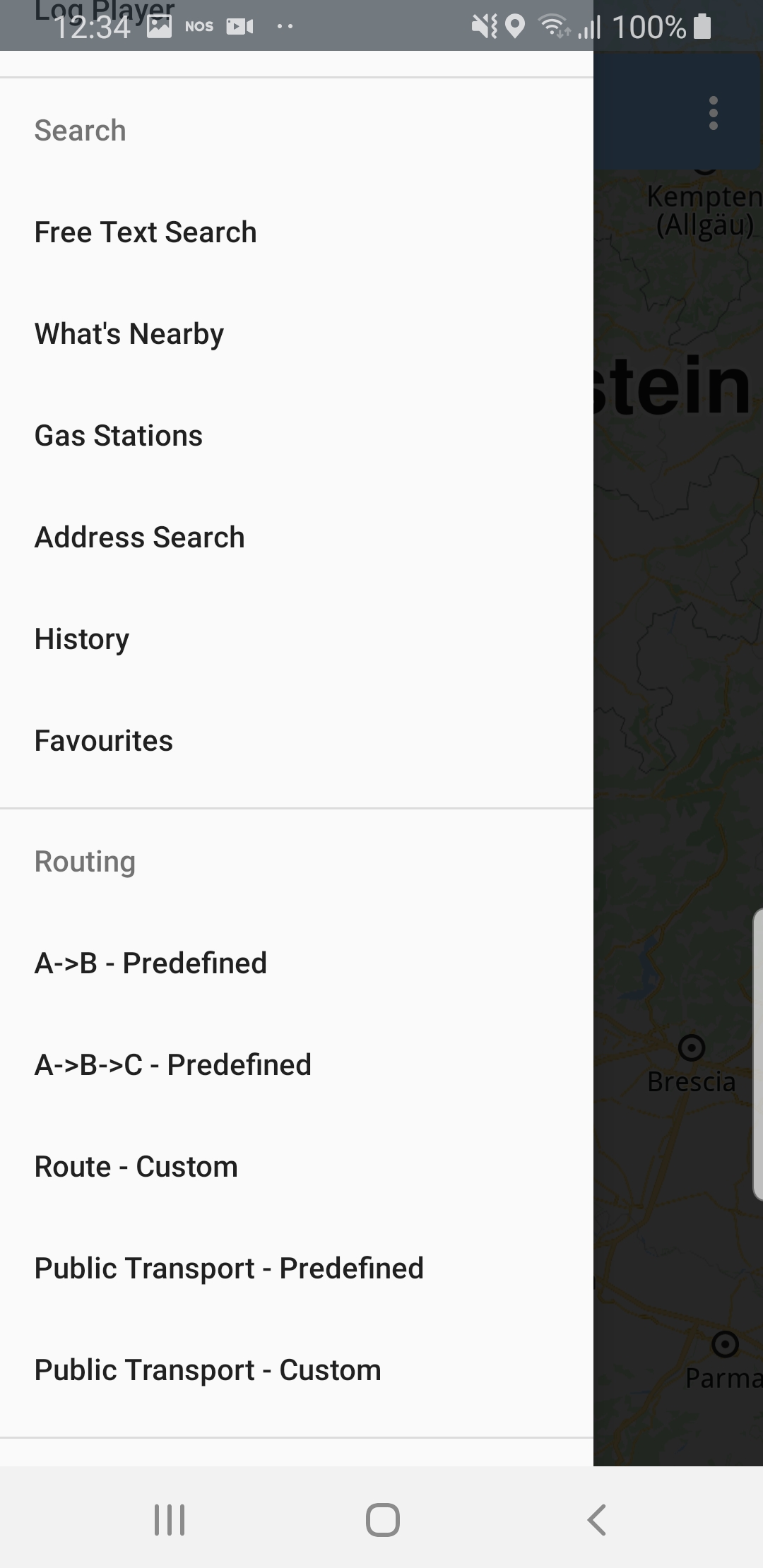Viewport: 763px width, 1568px height.
Task: Go to the home screen
Action: click(x=382, y=1520)
